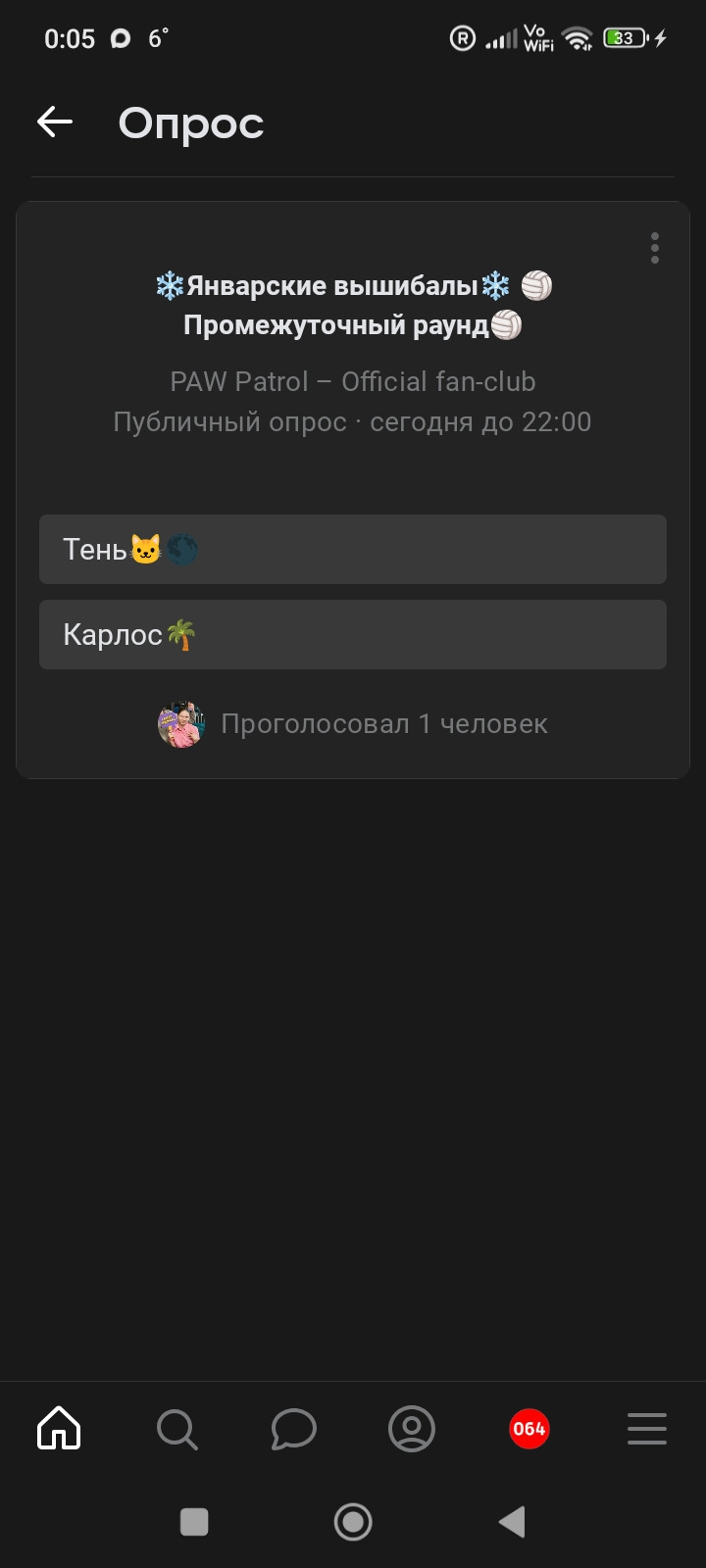706x1568 pixels.
Task: Open the PAW Patrol fan-club community link
Action: click(x=353, y=381)
